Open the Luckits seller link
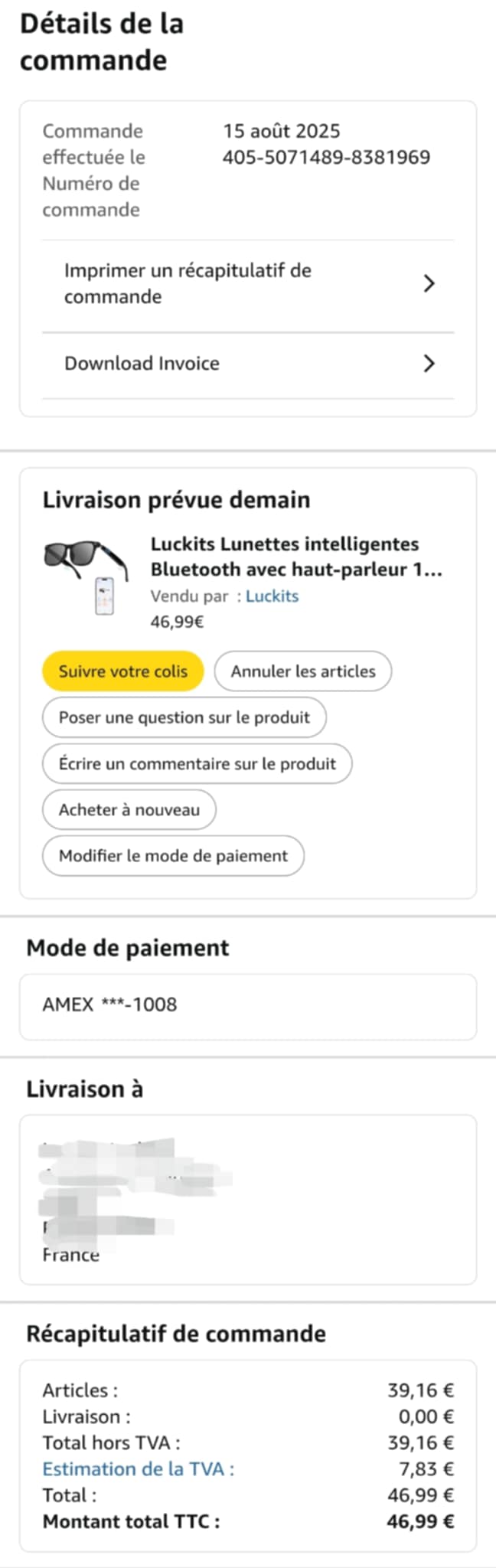496x1568 pixels. 272,596
